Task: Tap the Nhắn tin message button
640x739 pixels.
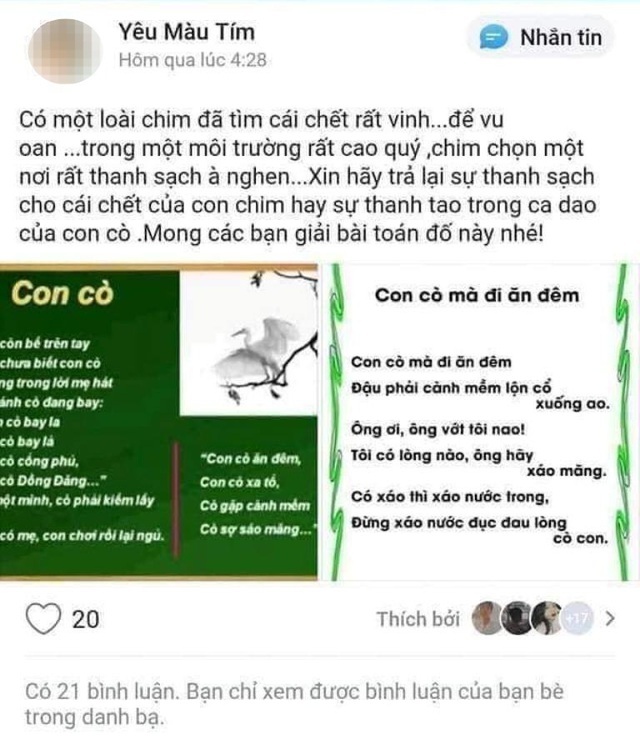Action: tap(541, 38)
